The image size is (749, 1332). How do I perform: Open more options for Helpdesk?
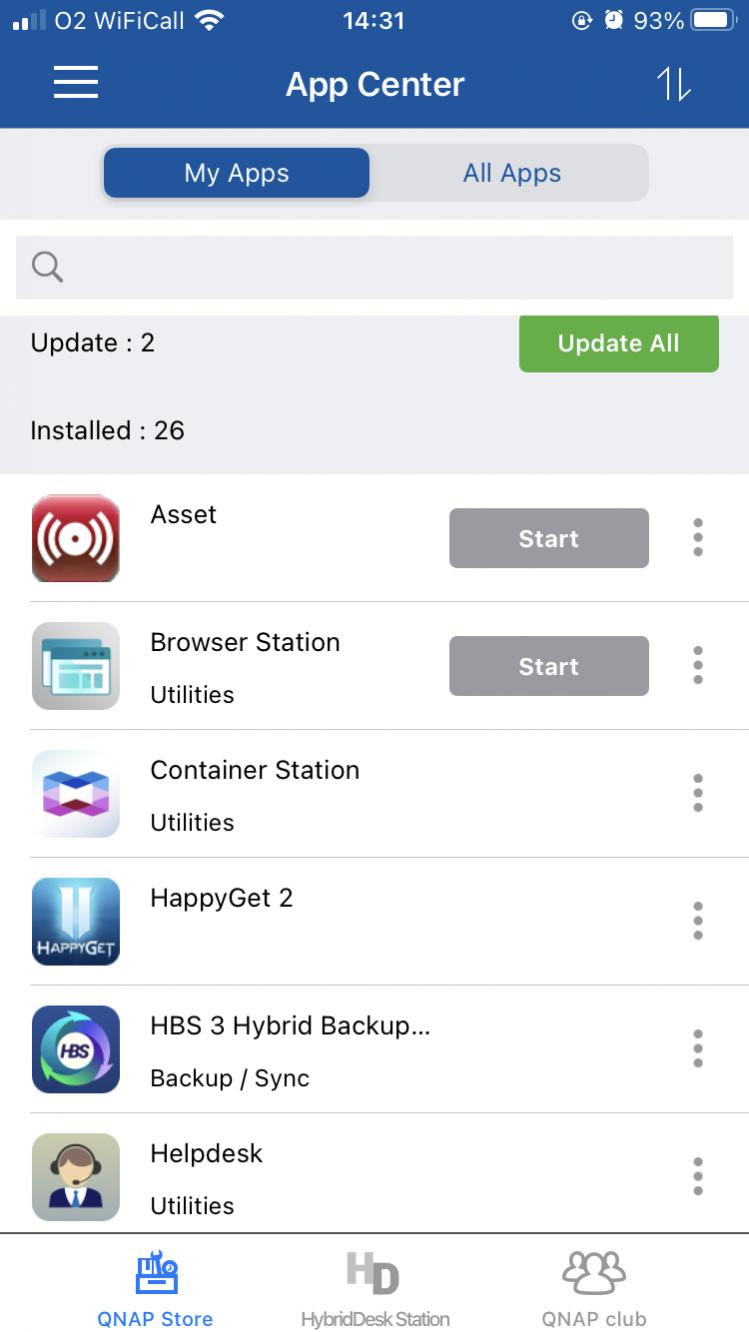pyautogui.click(x=698, y=1176)
